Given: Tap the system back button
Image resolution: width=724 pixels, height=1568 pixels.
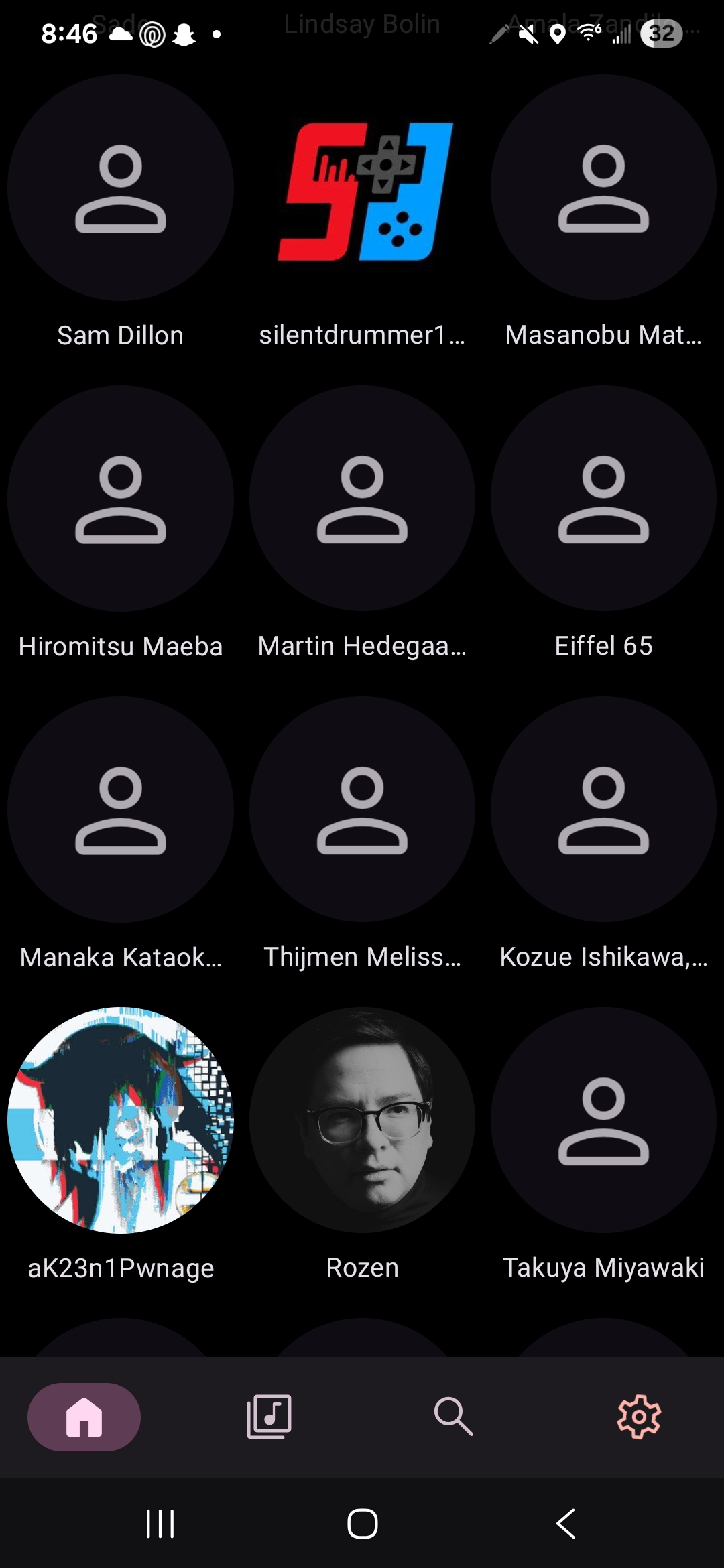Looking at the screenshot, I should click(566, 1524).
